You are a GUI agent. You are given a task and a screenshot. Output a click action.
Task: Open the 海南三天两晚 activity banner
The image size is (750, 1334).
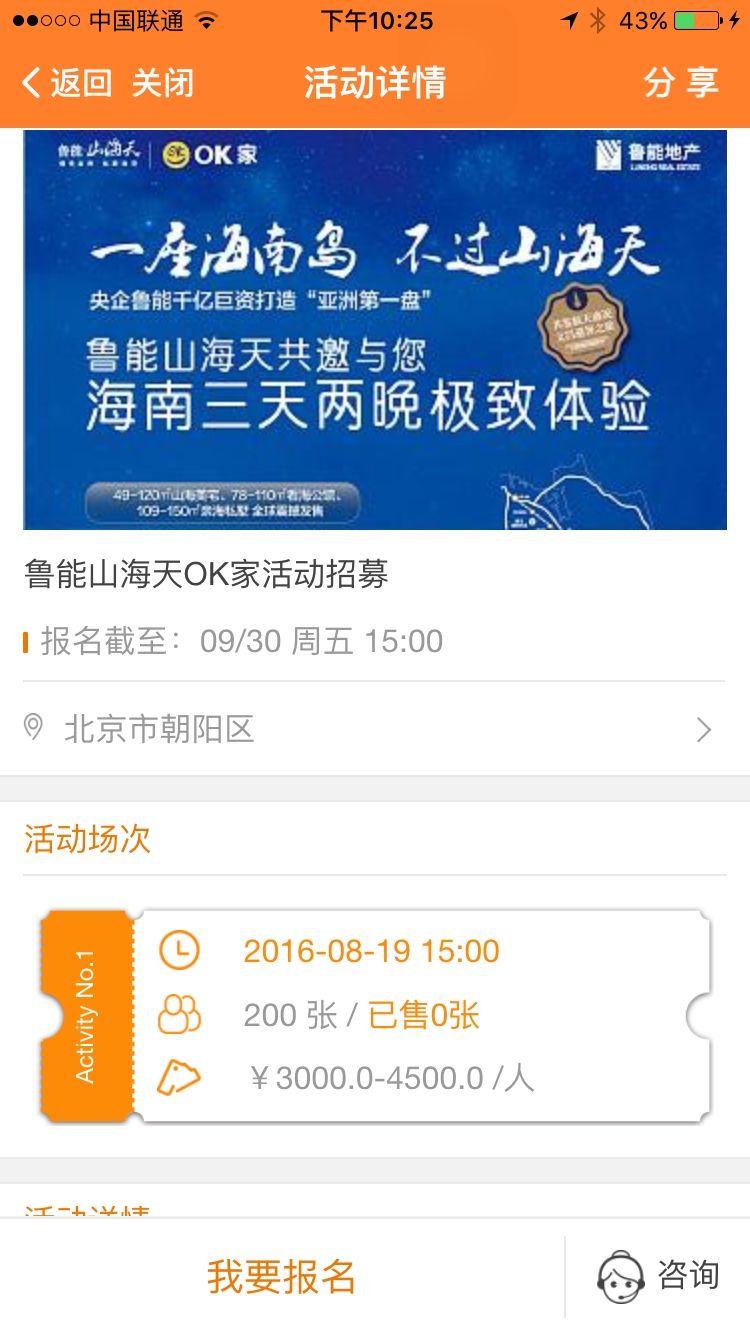tap(375, 330)
